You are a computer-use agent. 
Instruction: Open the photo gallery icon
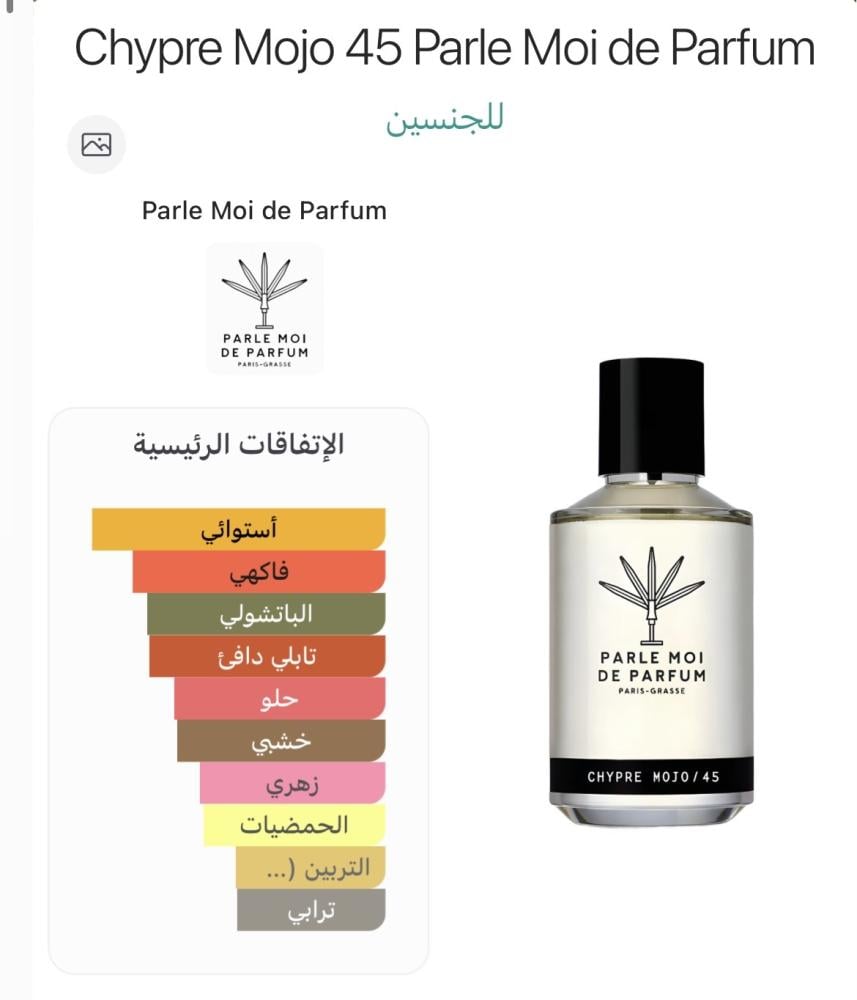pyautogui.click(x=96, y=145)
